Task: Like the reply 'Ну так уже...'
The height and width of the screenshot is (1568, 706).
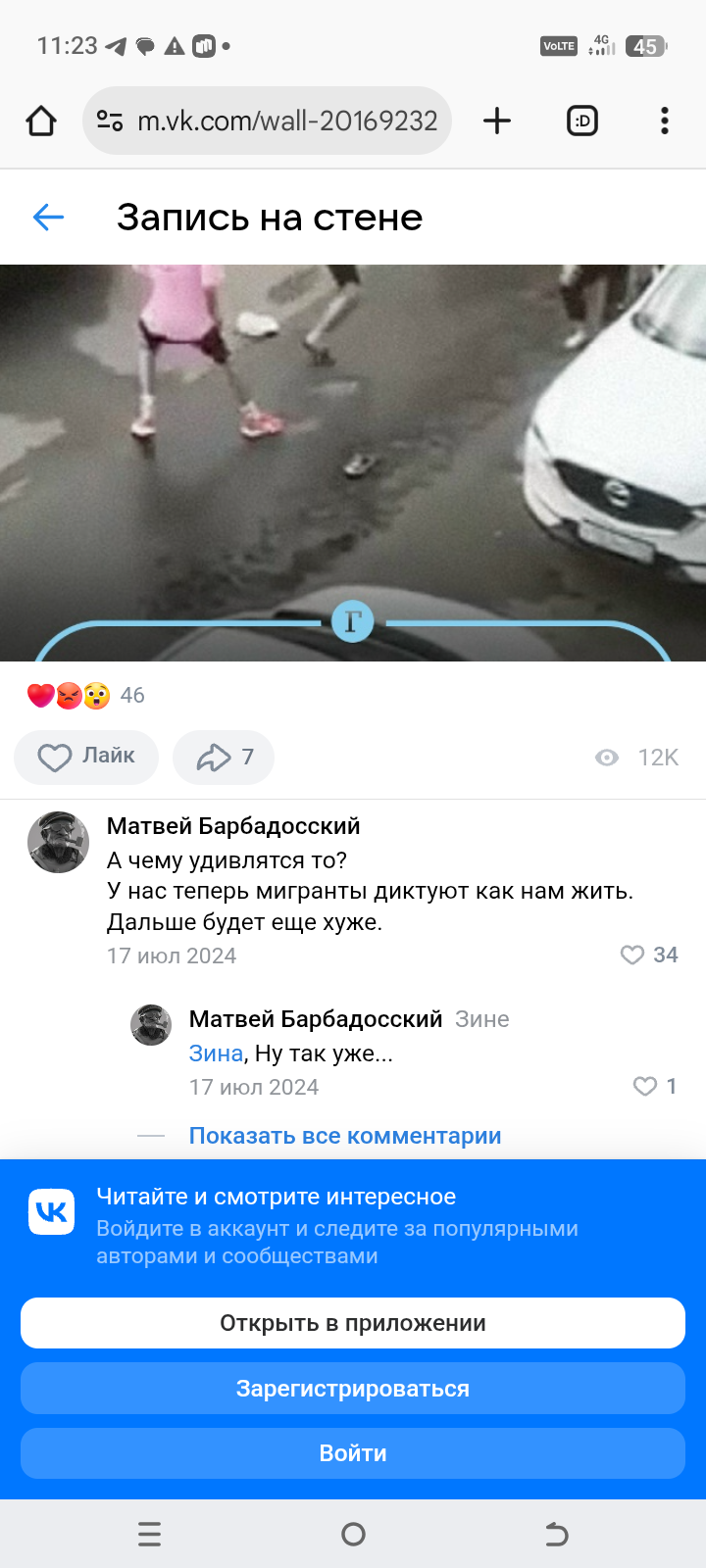Action: pos(654,1086)
